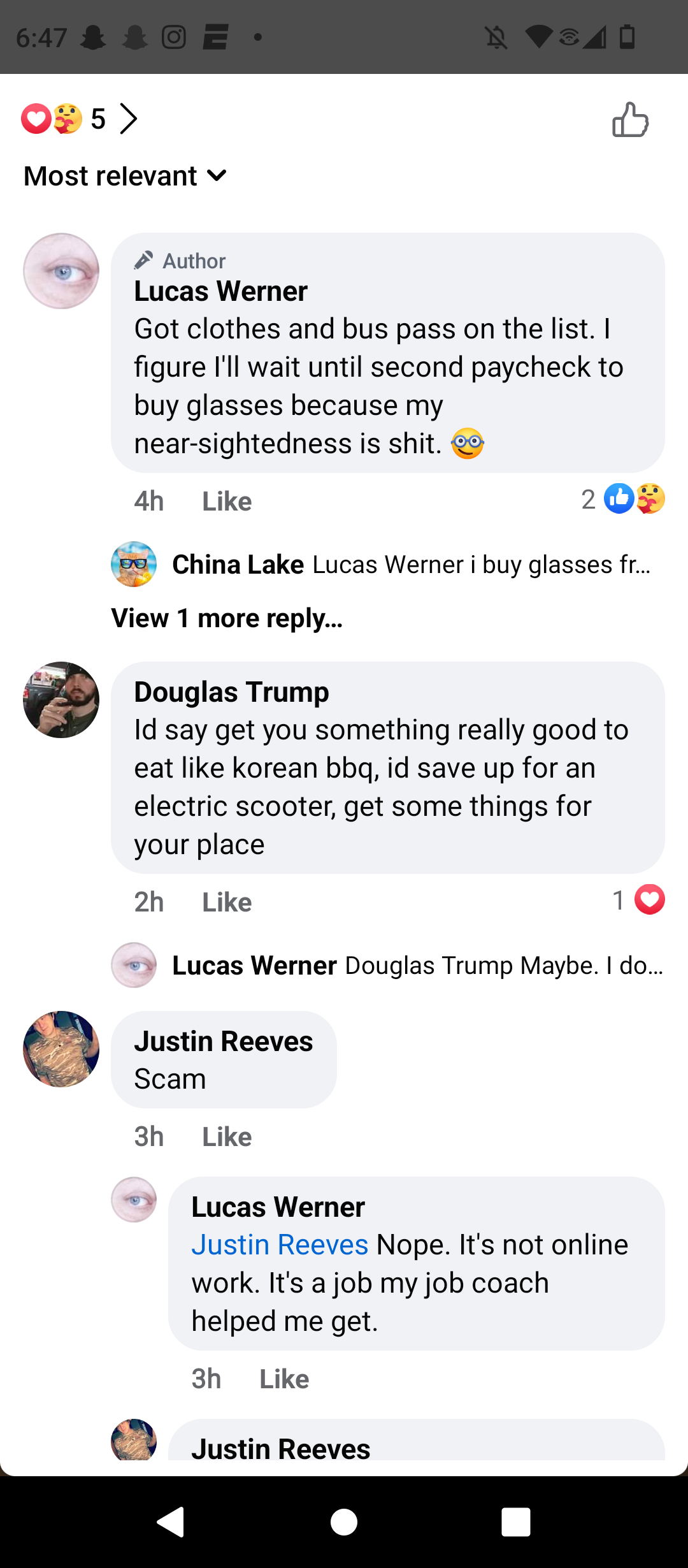Expand View 1 more reply
Screen dimensions: 688x1568
click(x=227, y=618)
